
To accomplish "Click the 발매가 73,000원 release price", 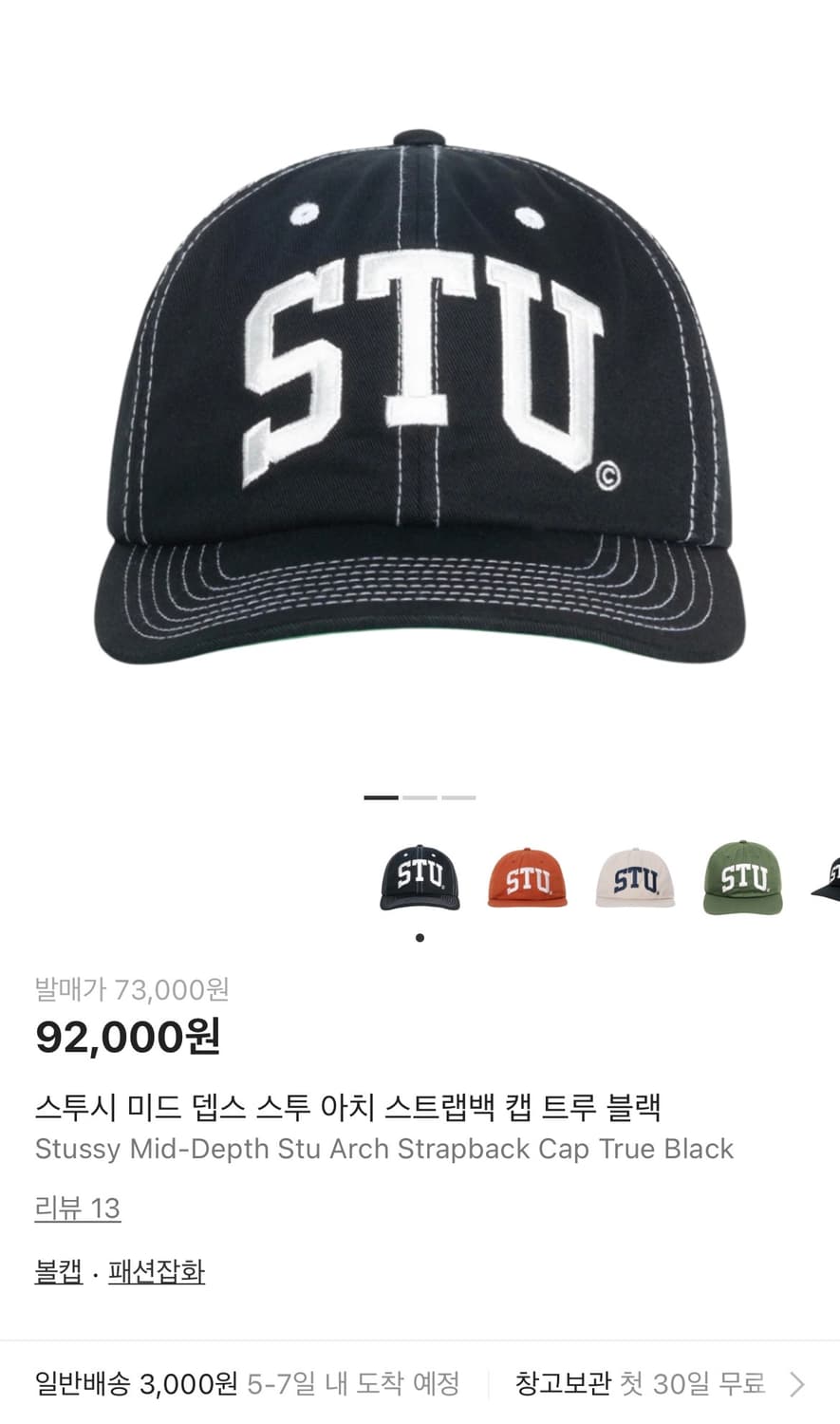I will pos(133,989).
